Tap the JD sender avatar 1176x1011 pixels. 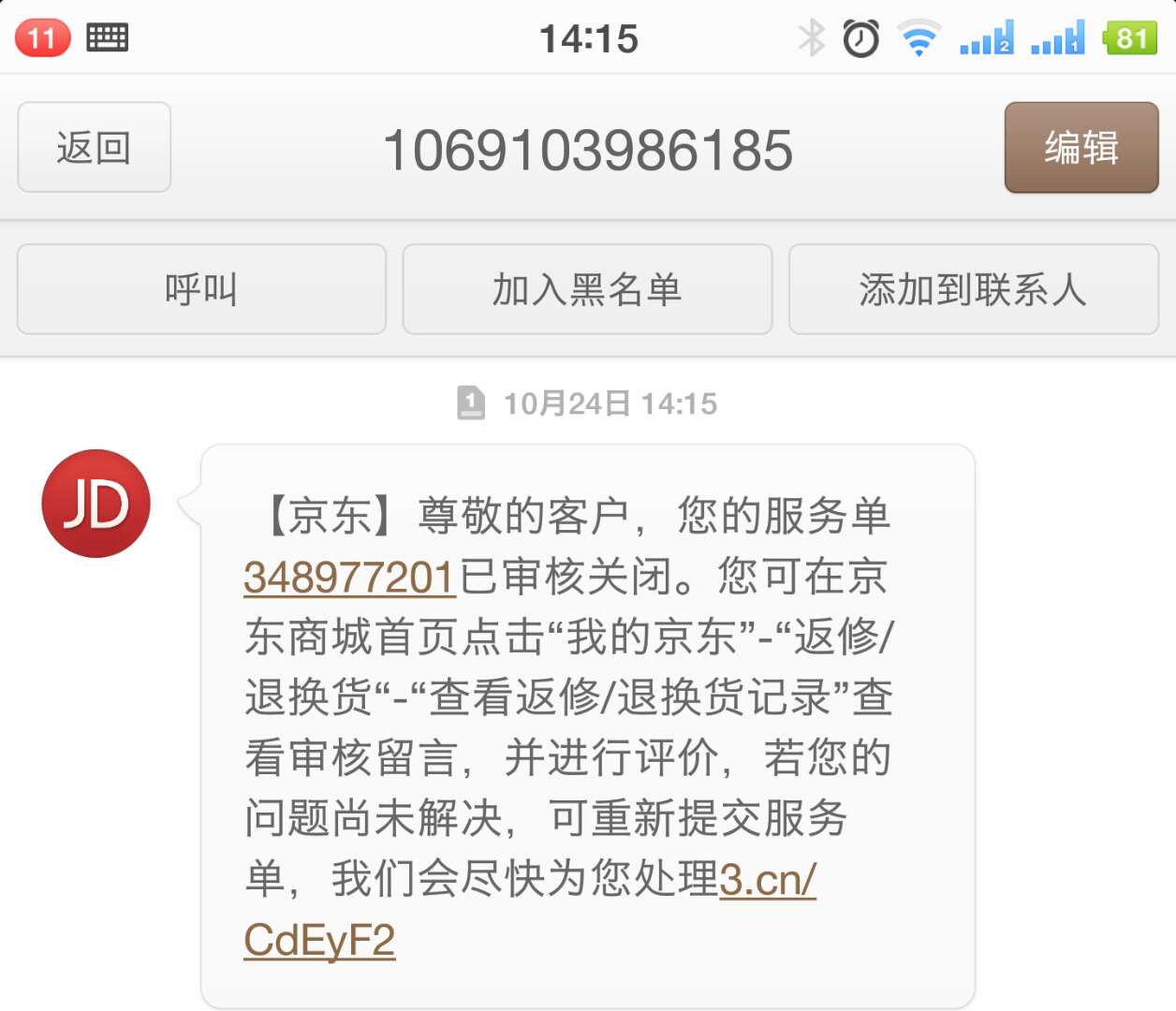(x=96, y=504)
